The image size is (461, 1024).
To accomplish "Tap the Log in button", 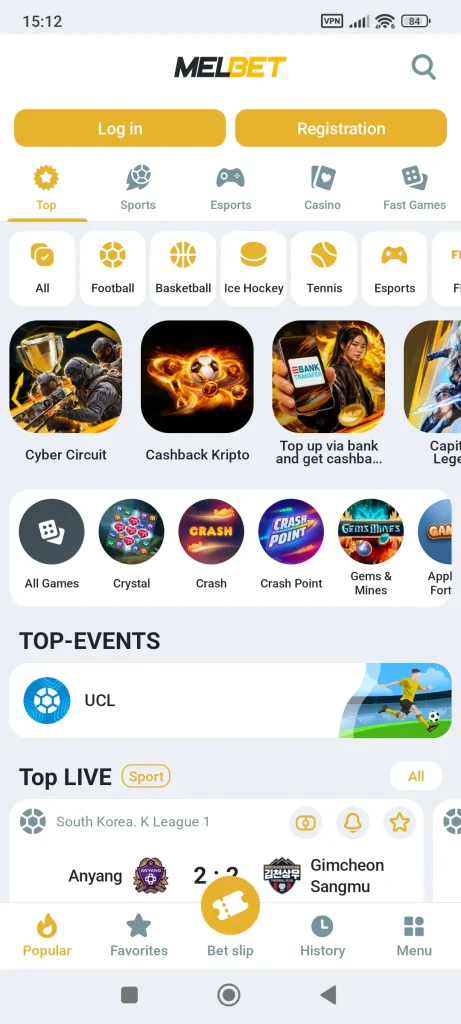I will point(119,128).
